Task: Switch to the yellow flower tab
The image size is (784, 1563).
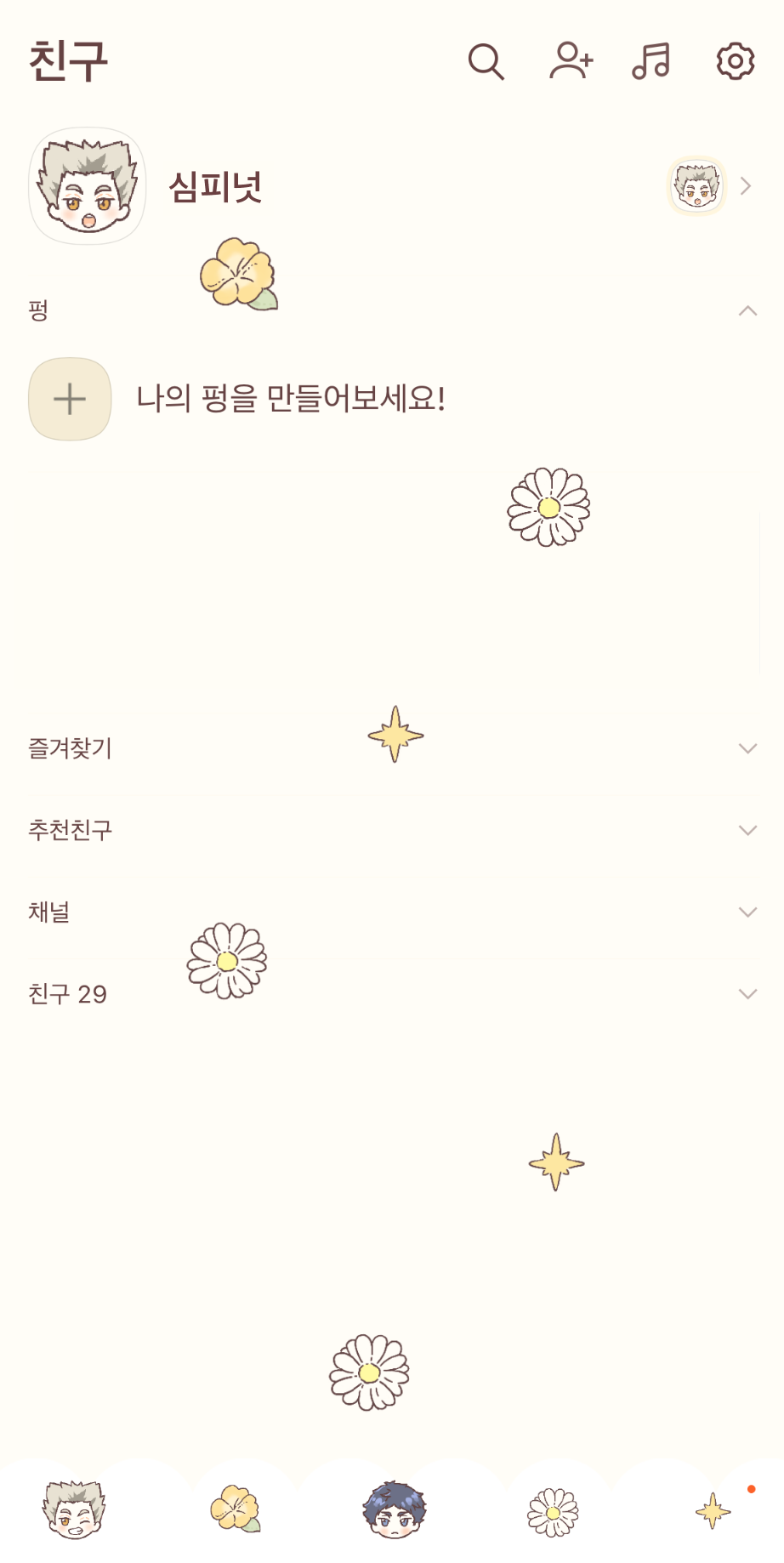Action: tap(236, 1509)
